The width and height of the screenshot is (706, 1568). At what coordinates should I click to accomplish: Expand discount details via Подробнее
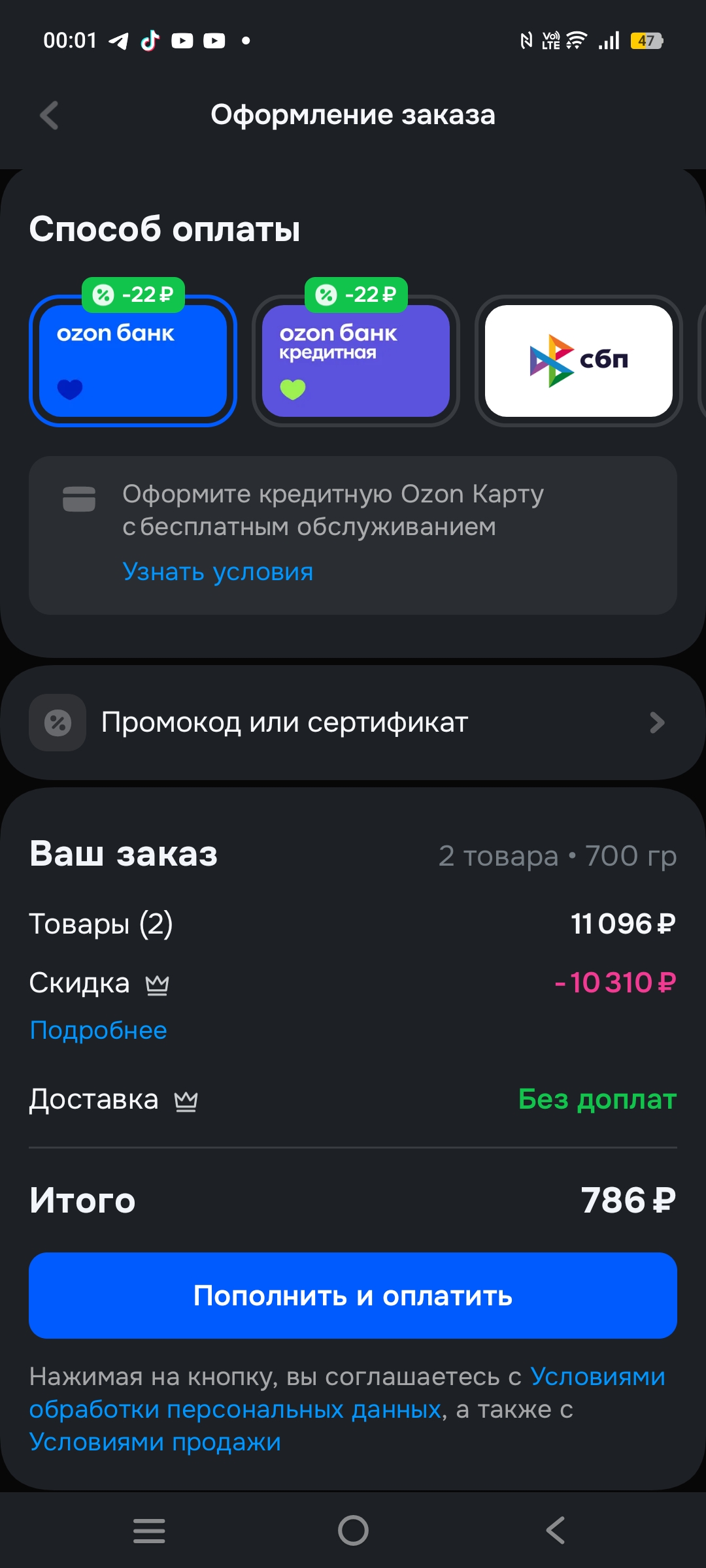(x=98, y=1030)
